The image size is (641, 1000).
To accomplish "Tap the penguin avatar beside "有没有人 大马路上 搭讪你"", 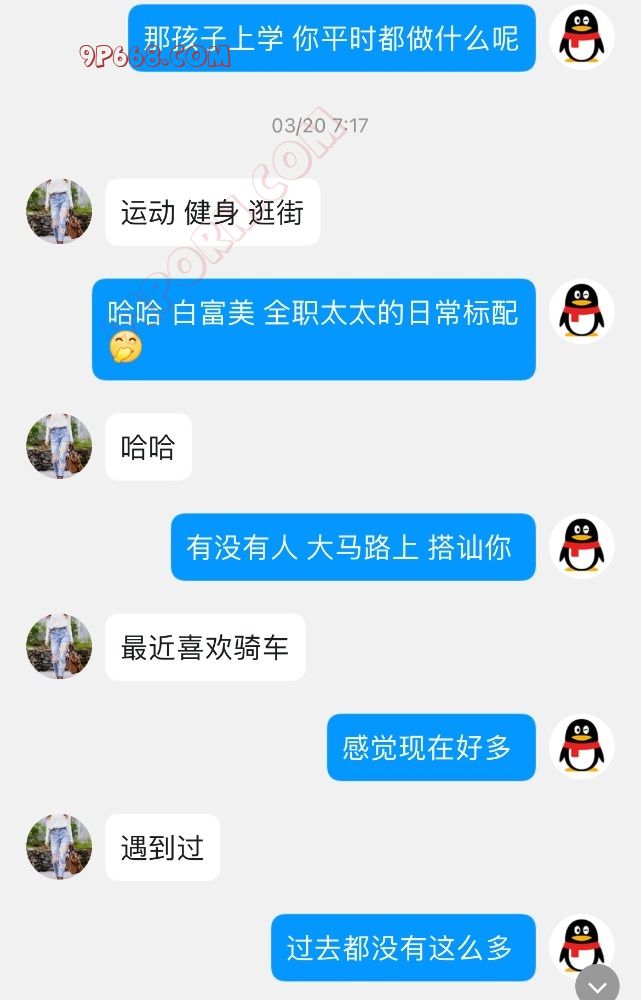I will [582, 547].
